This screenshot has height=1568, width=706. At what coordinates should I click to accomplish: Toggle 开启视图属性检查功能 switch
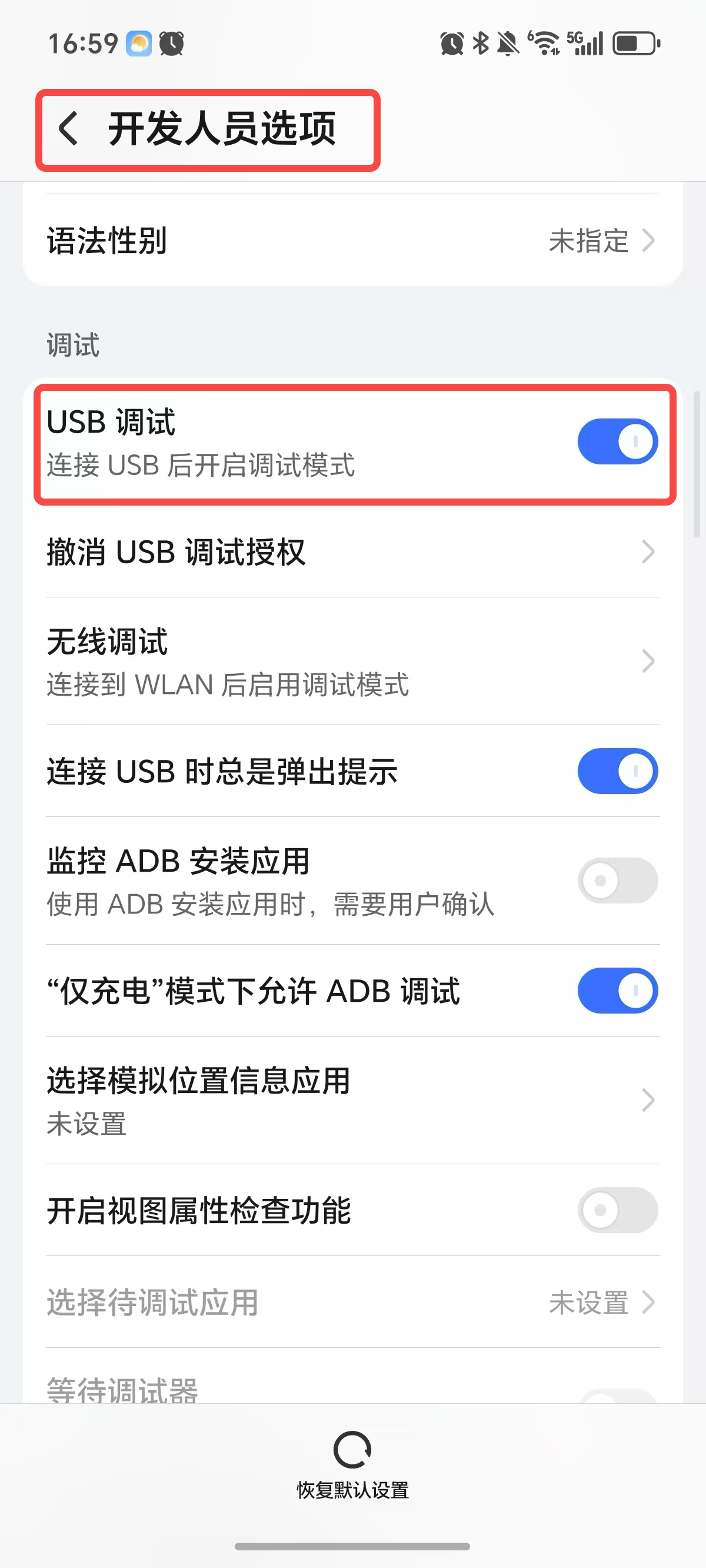pos(617,1211)
